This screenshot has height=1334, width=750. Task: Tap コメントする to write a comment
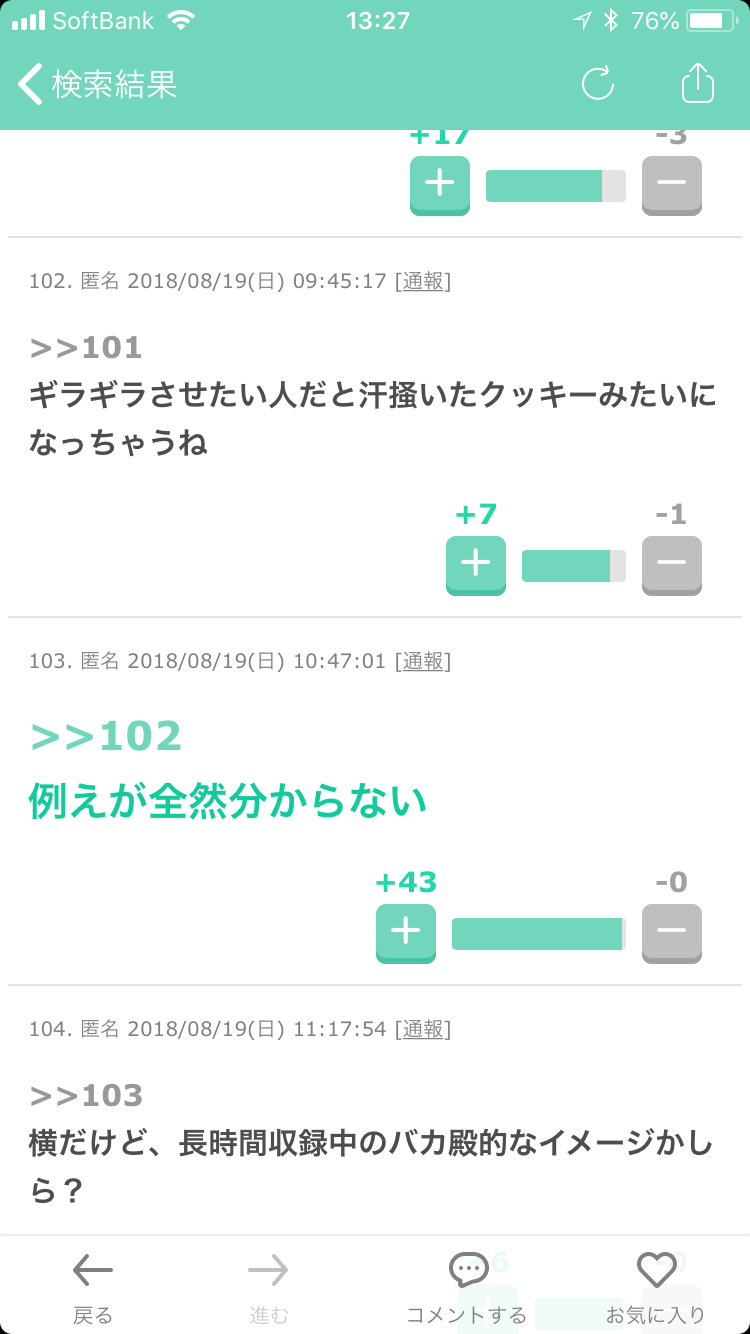[x=467, y=1288]
